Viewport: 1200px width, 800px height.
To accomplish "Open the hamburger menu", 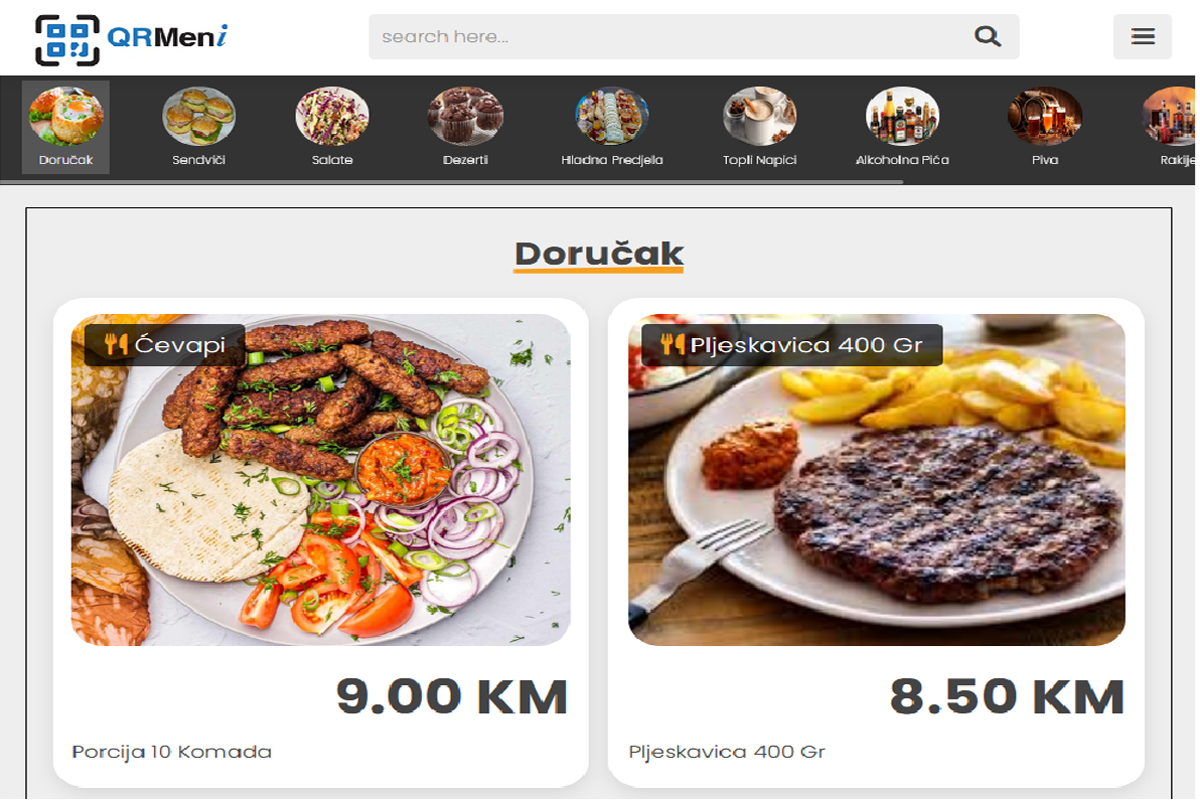I will click(x=1142, y=37).
